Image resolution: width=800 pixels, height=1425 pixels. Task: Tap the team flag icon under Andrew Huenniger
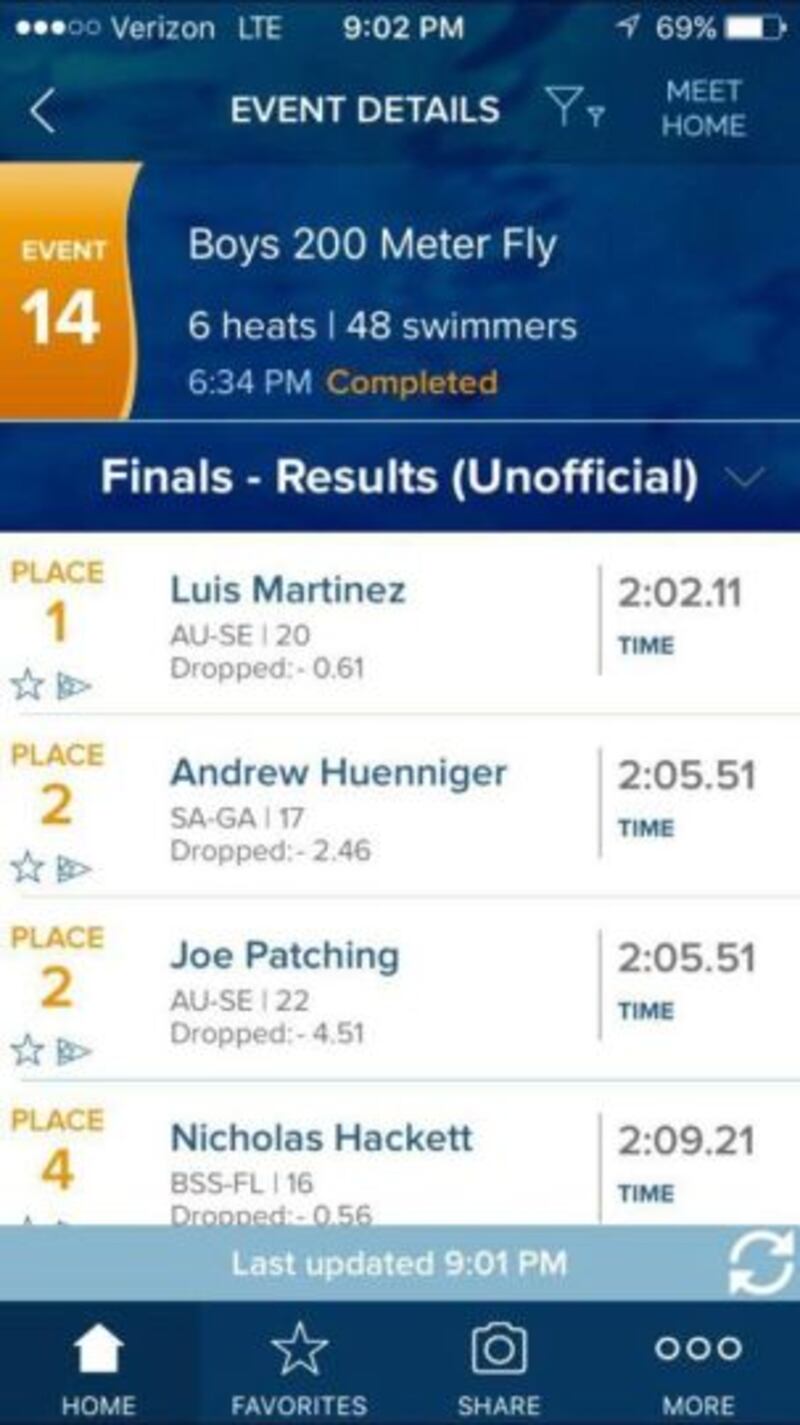[x=73, y=869]
